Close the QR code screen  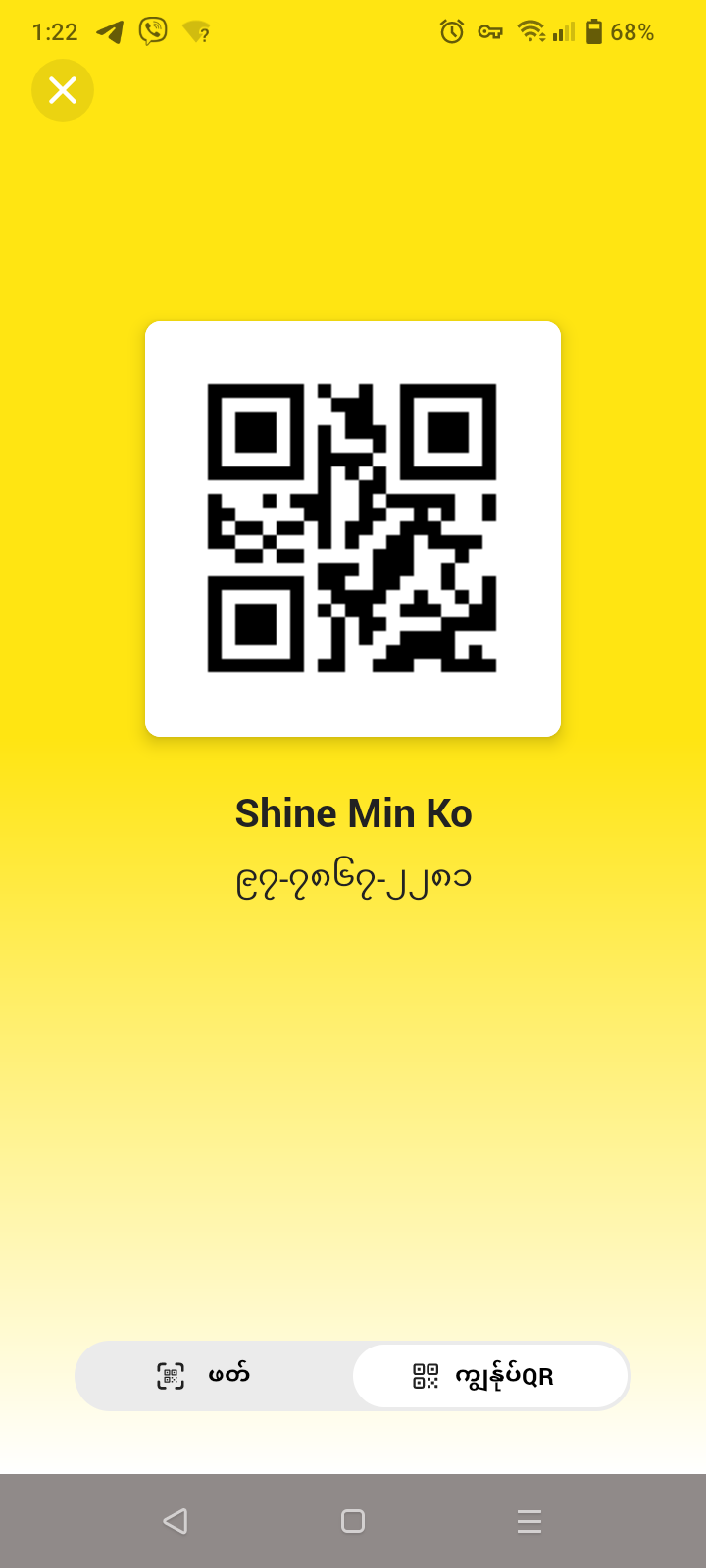click(x=63, y=90)
